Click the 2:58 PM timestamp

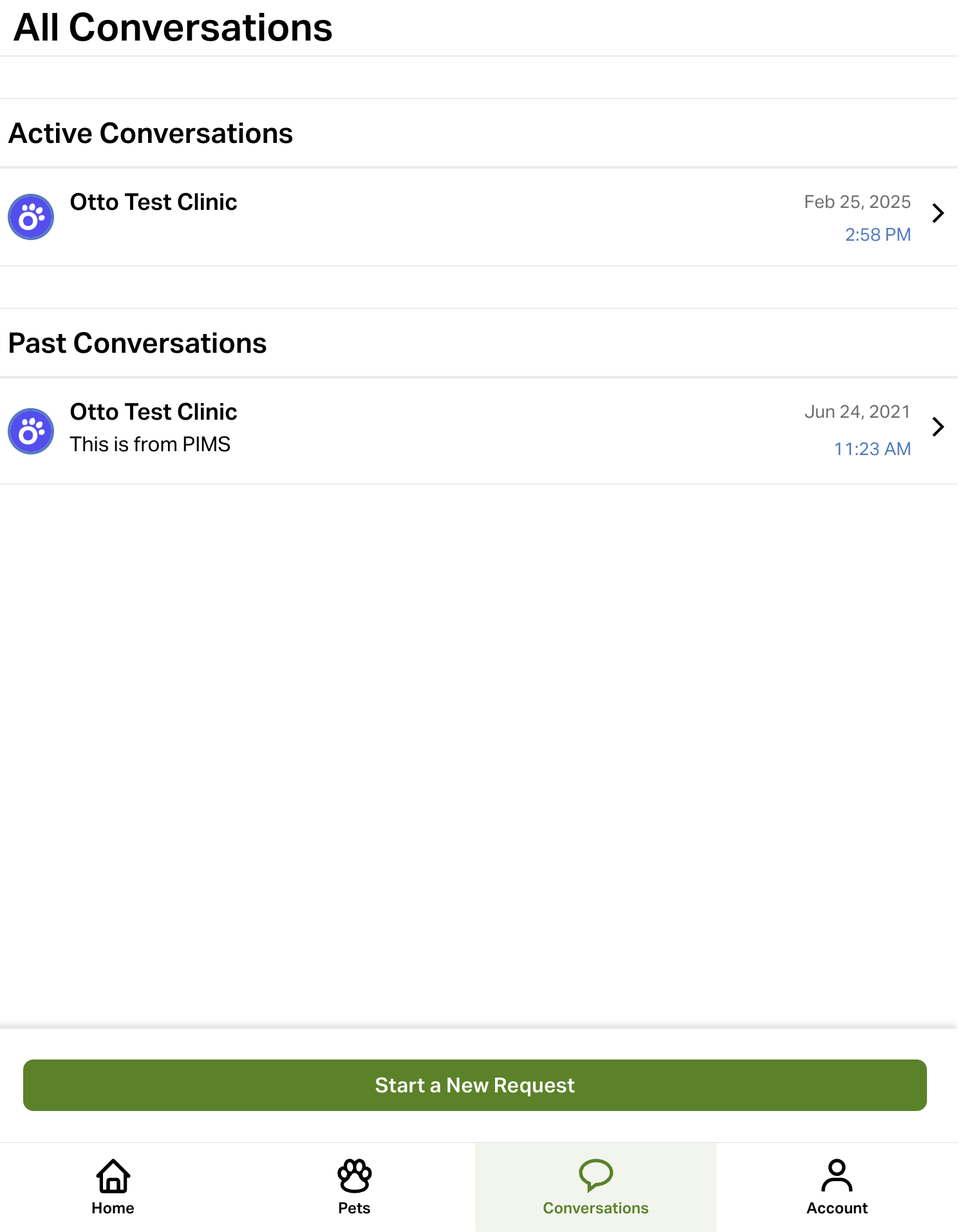click(877, 235)
